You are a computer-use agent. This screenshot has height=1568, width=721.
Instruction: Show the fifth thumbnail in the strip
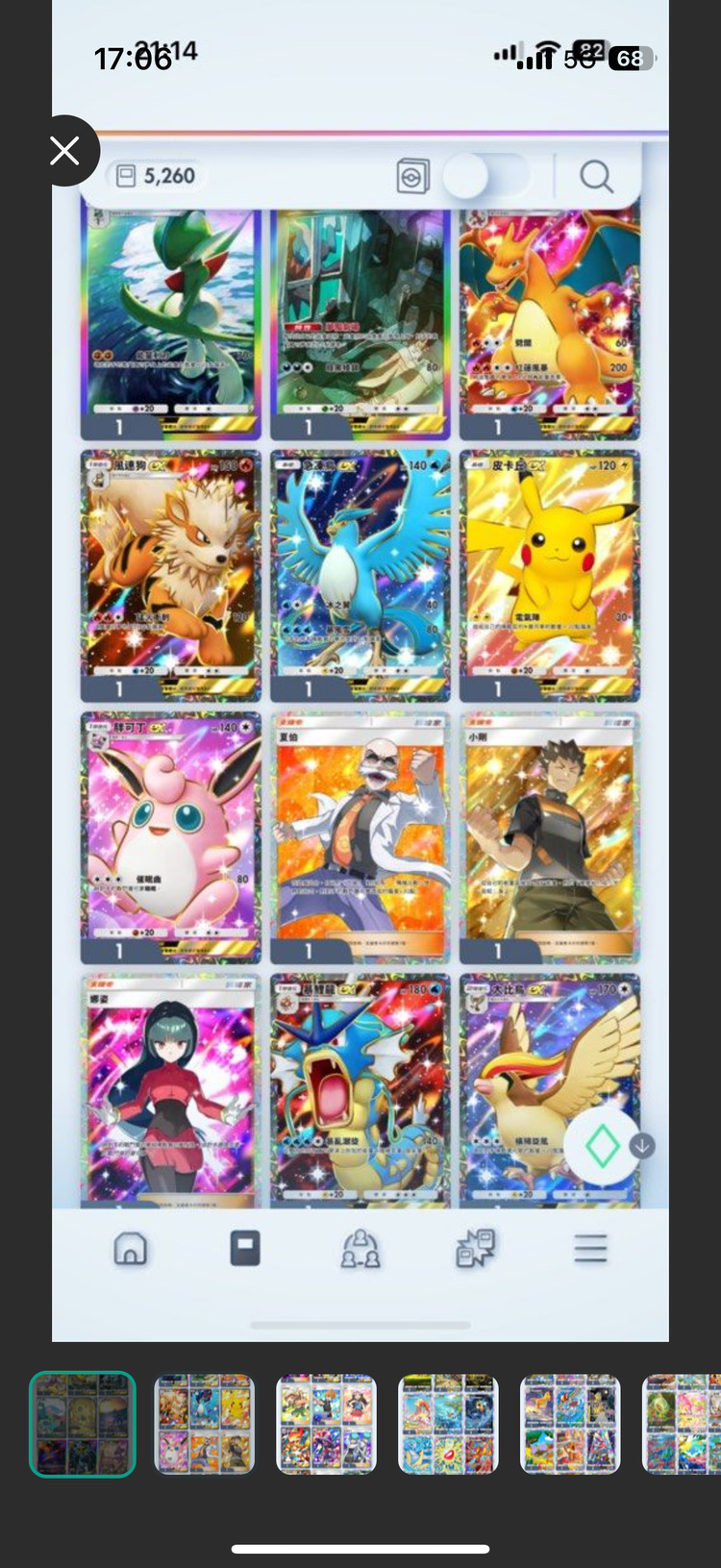[x=570, y=1424]
